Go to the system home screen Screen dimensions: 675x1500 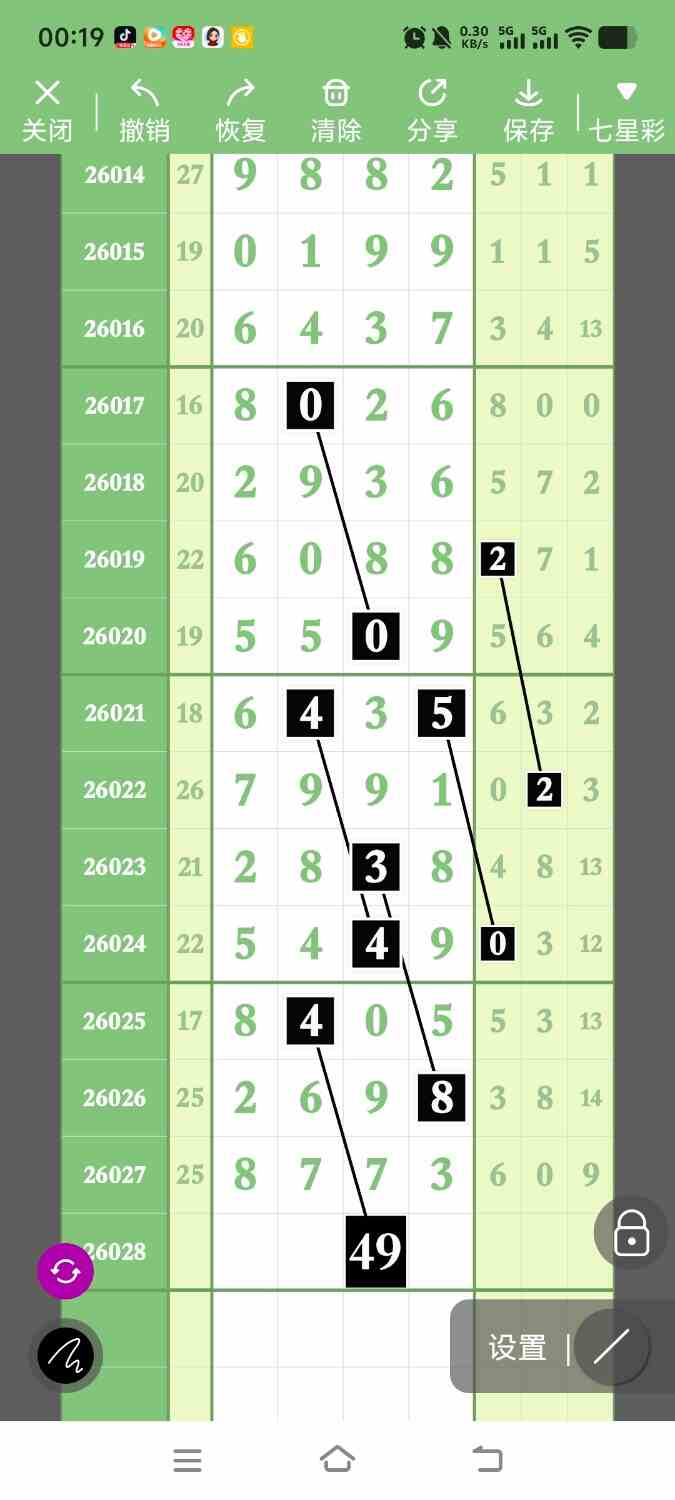tap(338, 1459)
